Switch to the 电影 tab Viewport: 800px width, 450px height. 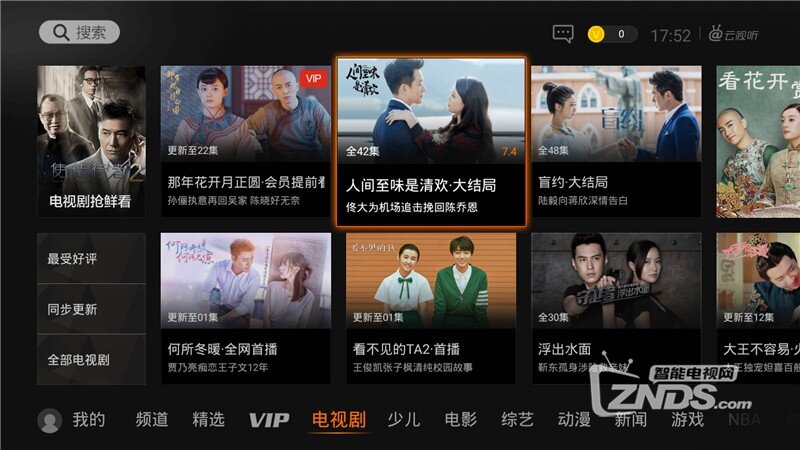tap(460, 420)
